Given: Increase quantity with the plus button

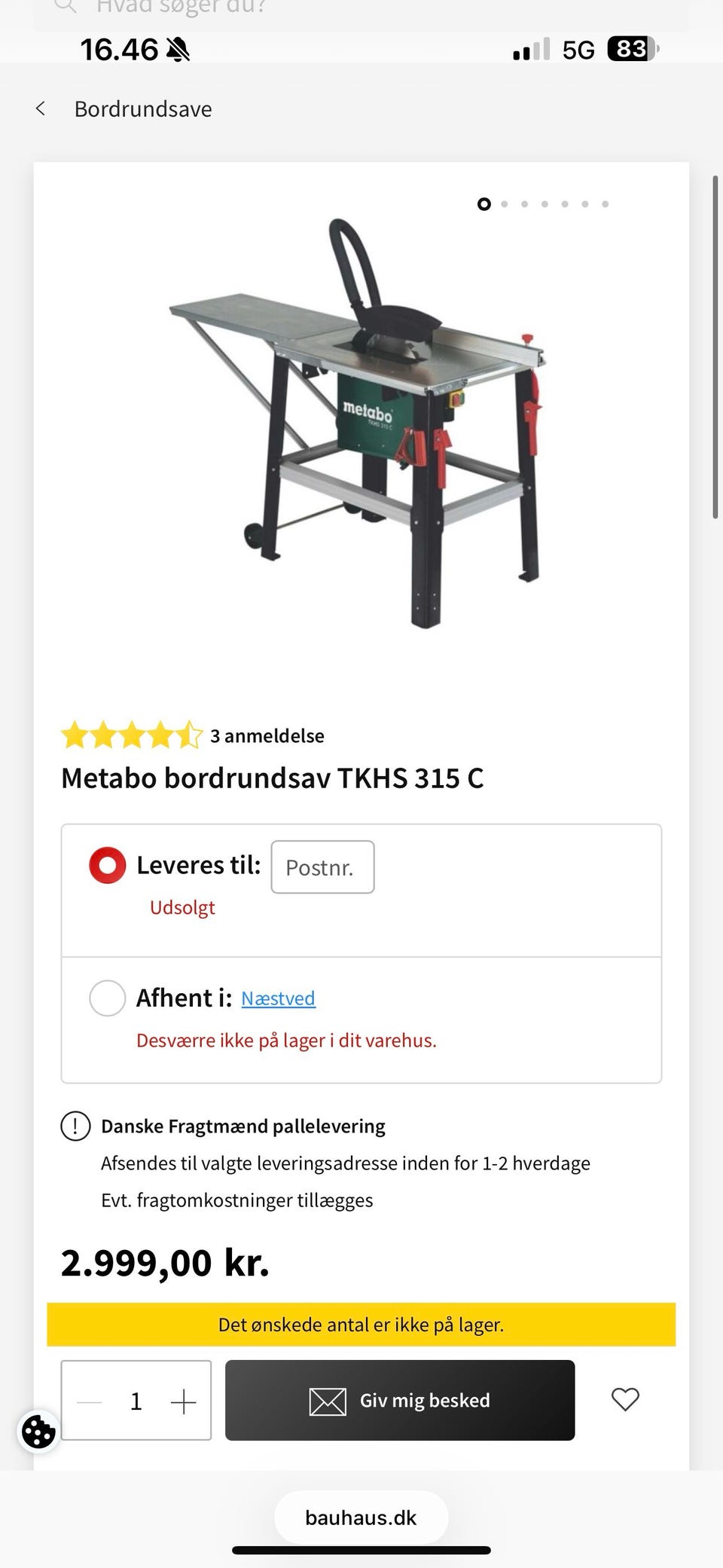Looking at the screenshot, I should (x=183, y=1401).
